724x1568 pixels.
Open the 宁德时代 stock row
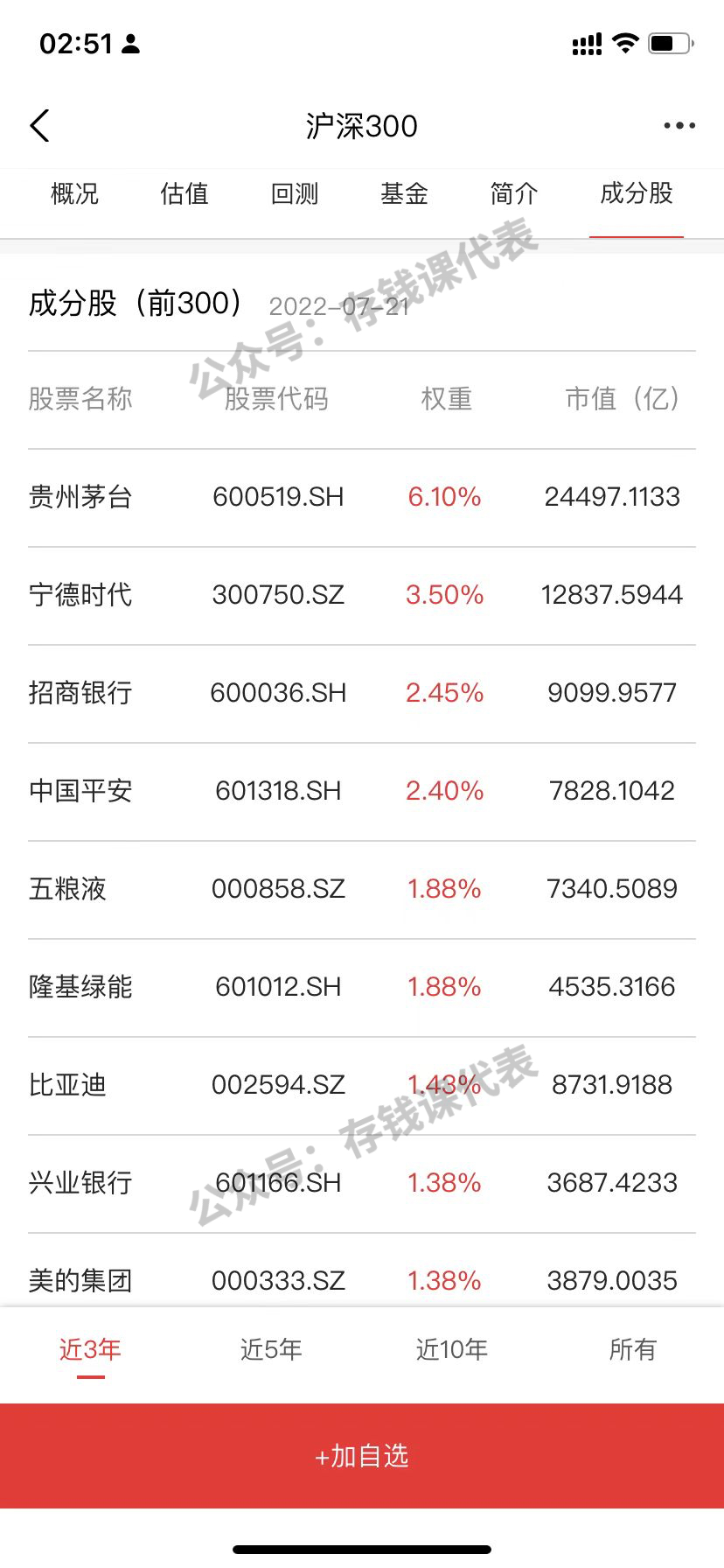point(362,596)
